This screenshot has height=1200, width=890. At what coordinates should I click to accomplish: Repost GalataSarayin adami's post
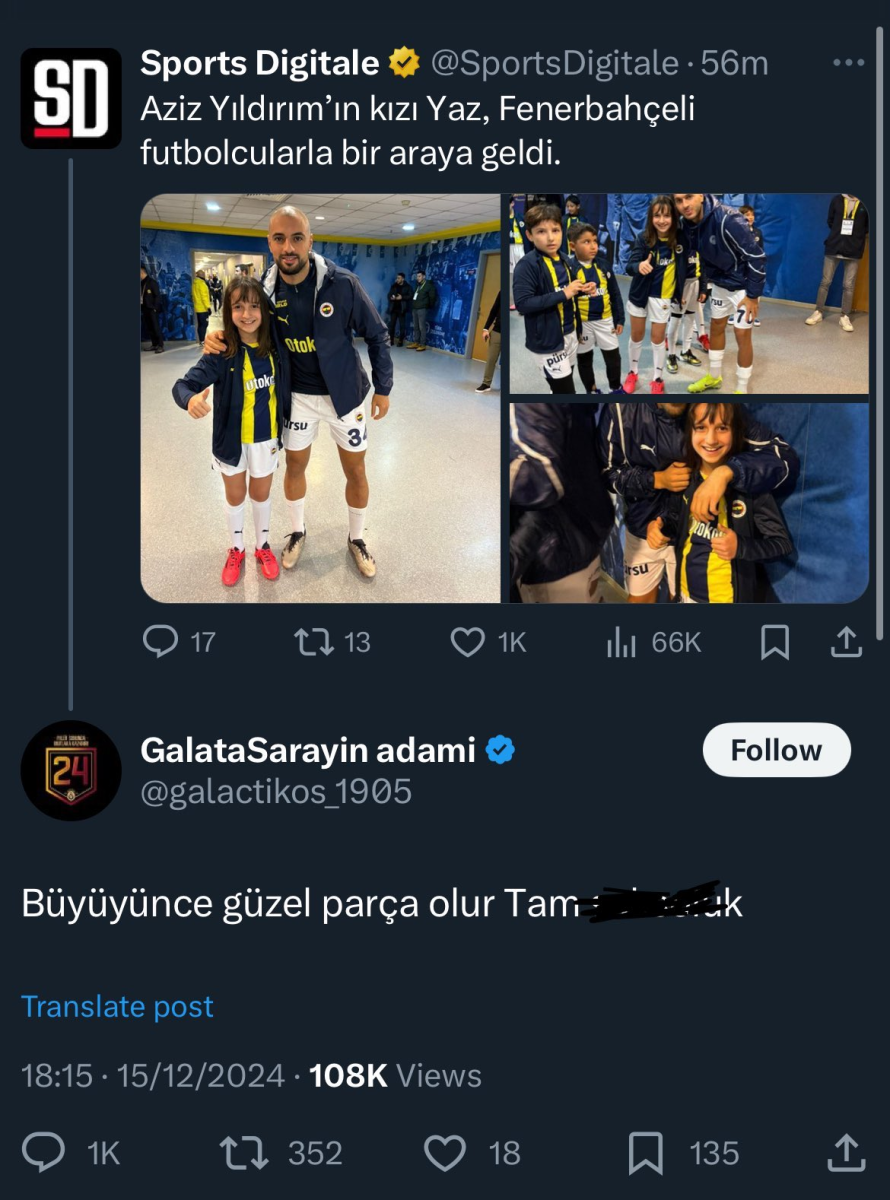[x=244, y=1152]
